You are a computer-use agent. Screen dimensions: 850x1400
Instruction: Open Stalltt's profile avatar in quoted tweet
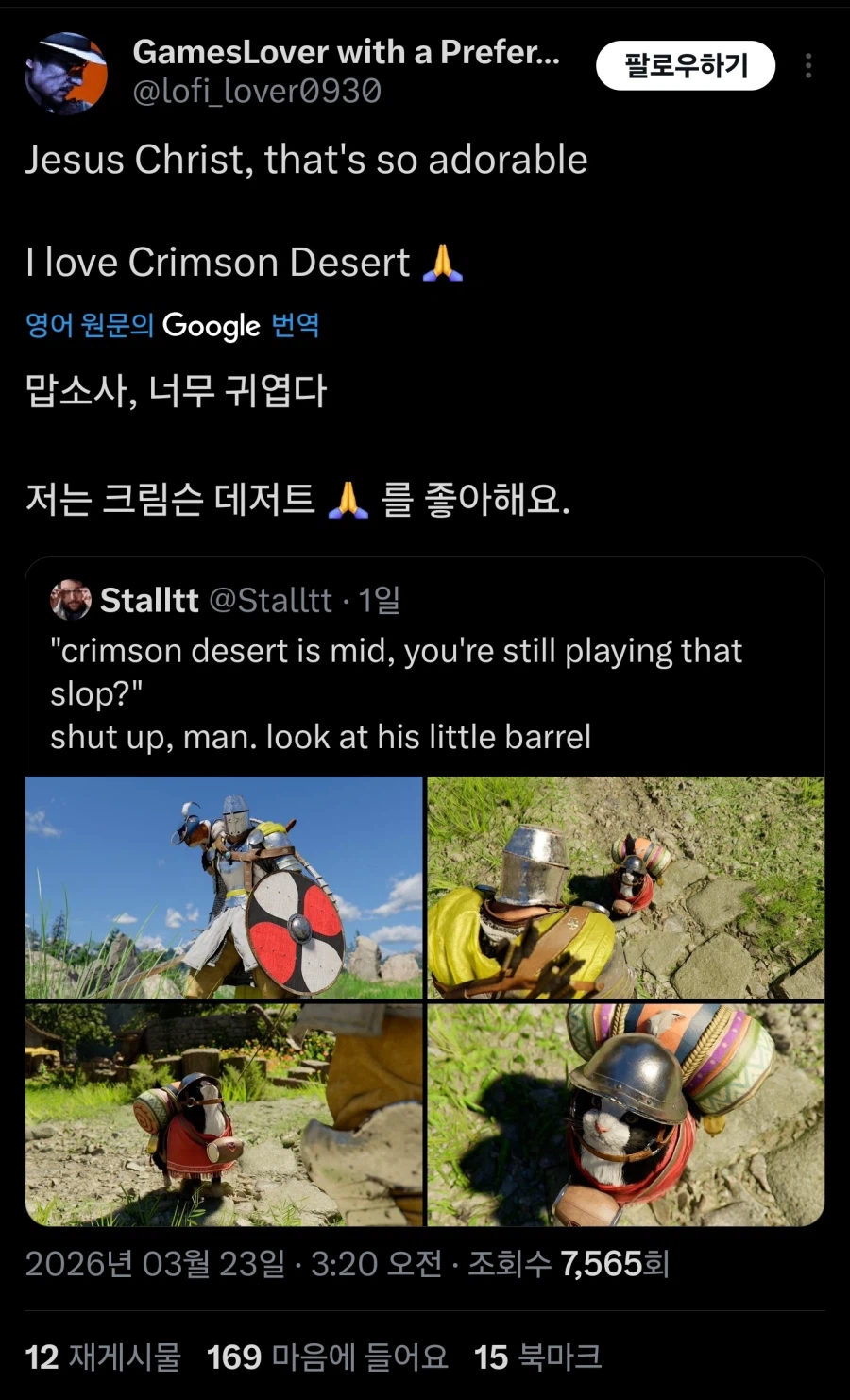pos(69,600)
